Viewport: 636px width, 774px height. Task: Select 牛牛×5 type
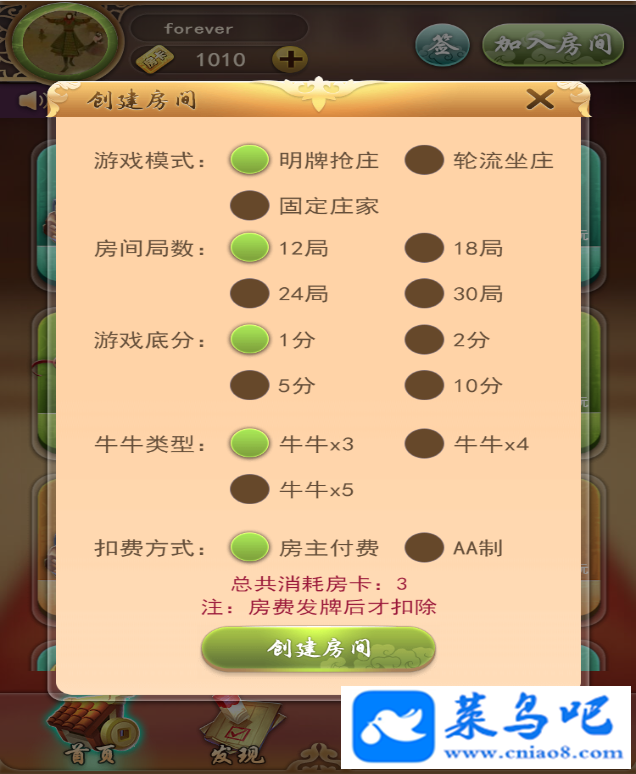click(249, 489)
